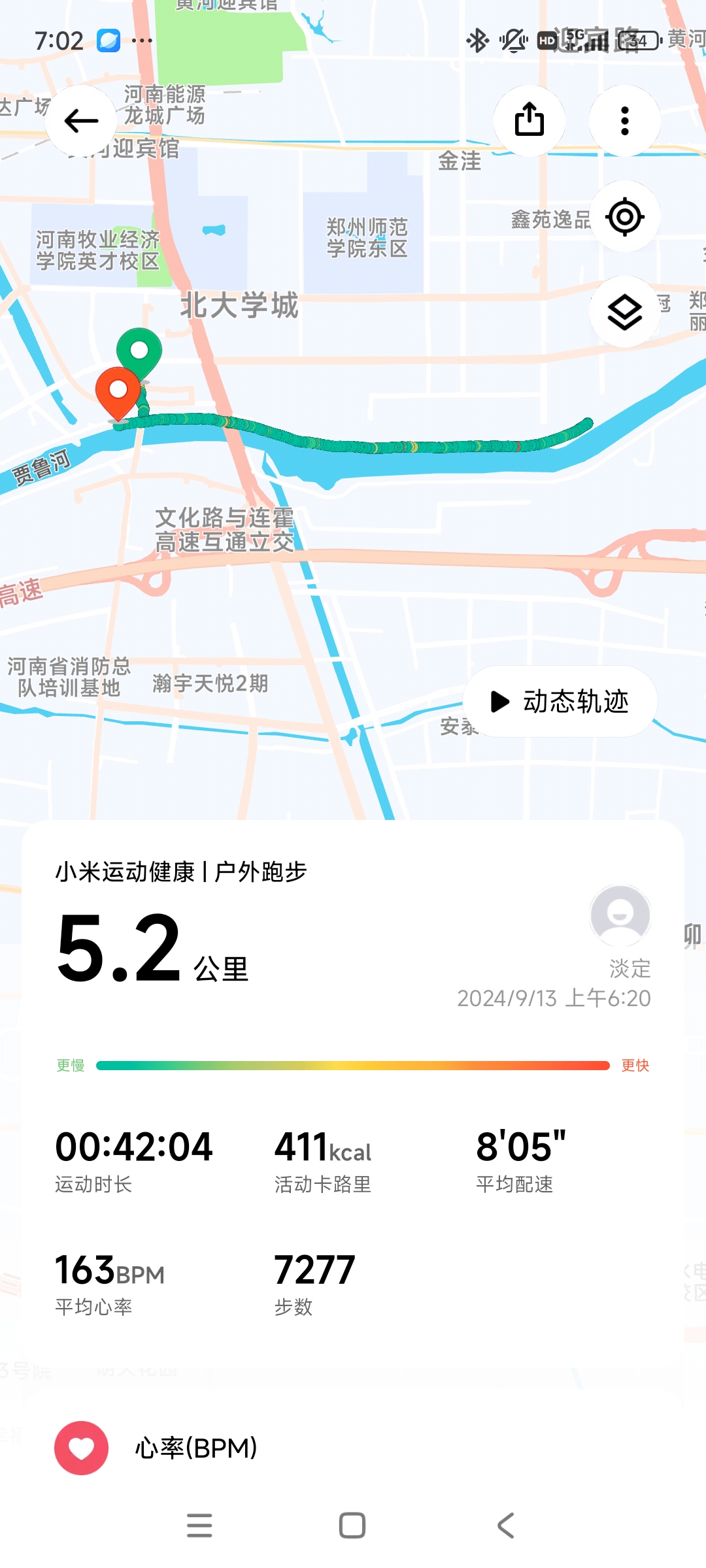Open the three-dot overflow menu
Image resolution: width=706 pixels, height=1568 pixels.
[625, 121]
